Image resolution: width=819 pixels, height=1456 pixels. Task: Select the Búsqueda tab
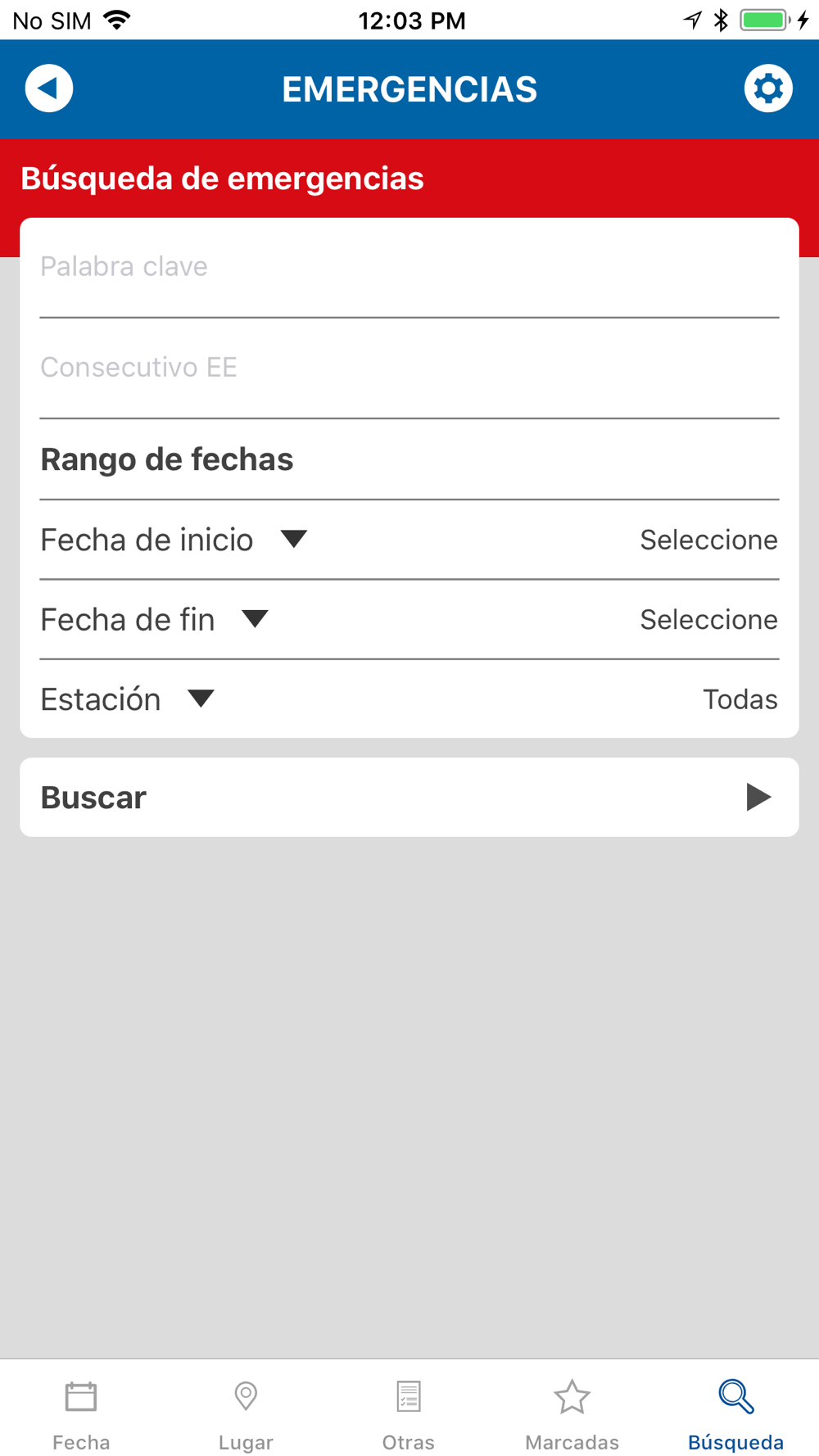[735, 1414]
